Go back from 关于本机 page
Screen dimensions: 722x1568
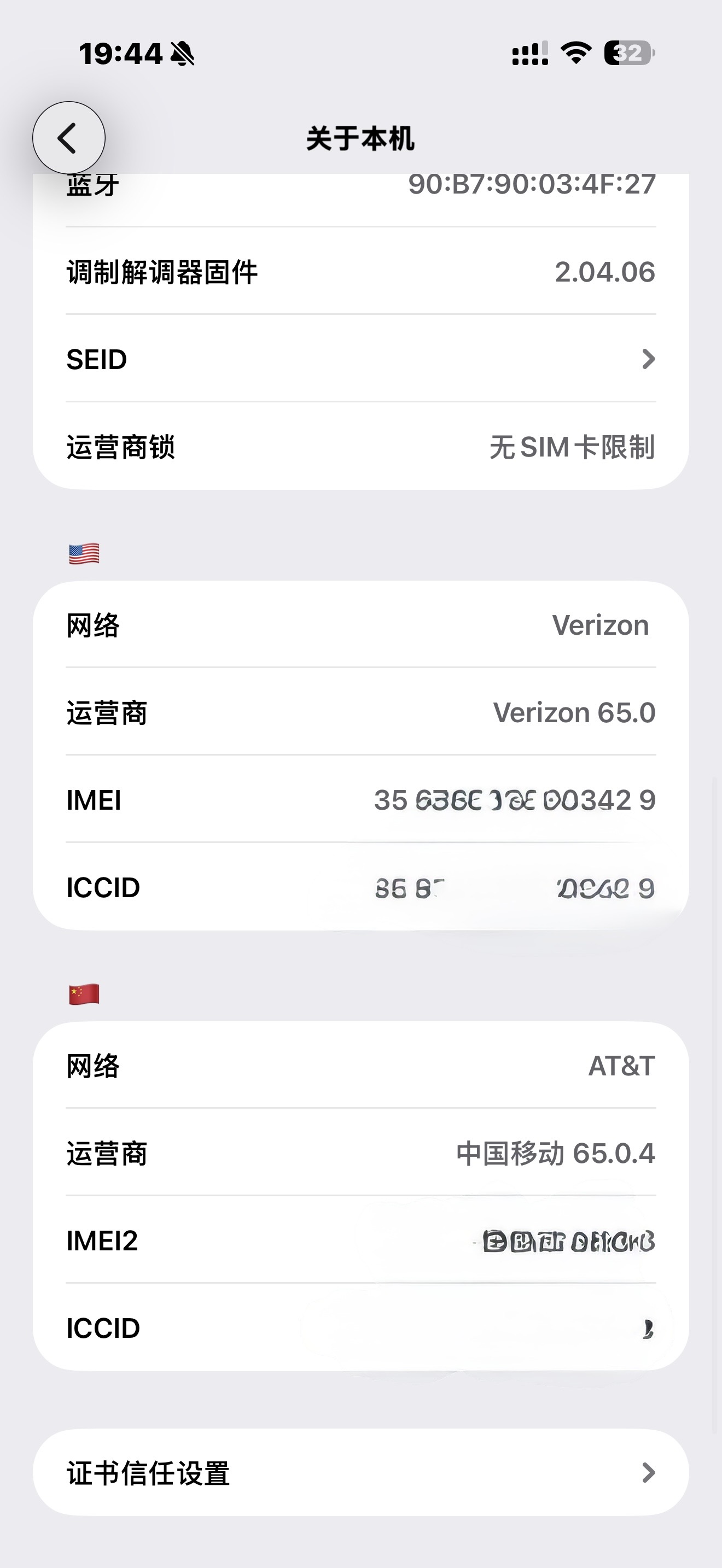[69, 138]
